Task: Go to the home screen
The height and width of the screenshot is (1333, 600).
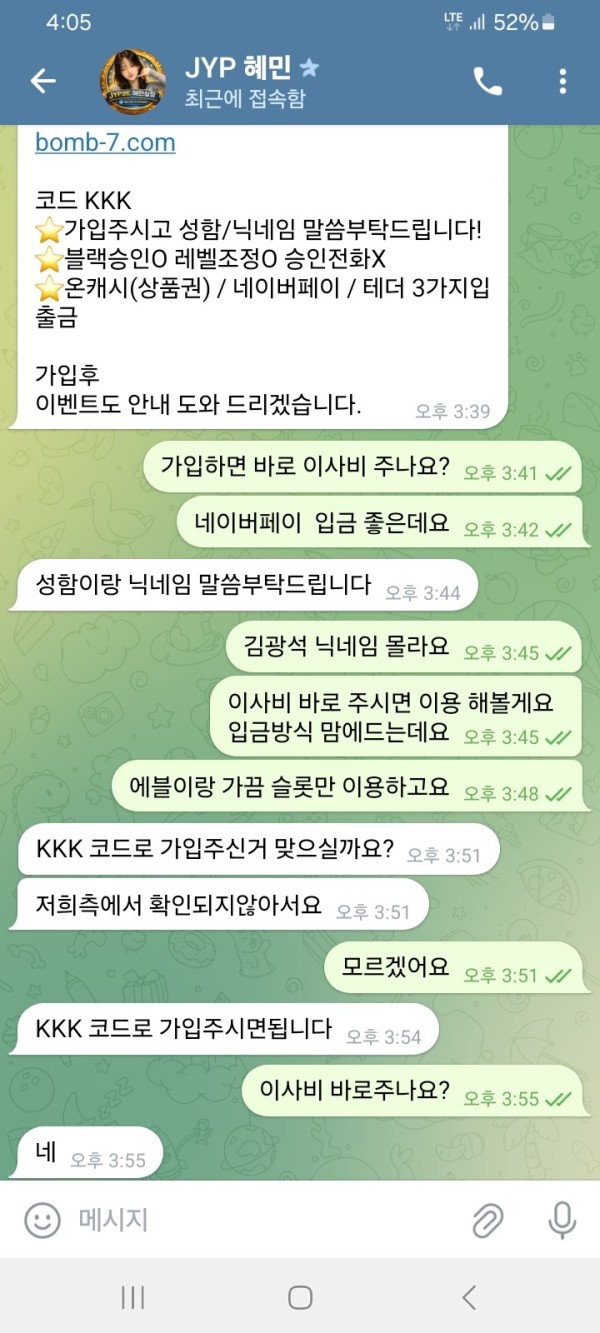Action: [300, 1297]
